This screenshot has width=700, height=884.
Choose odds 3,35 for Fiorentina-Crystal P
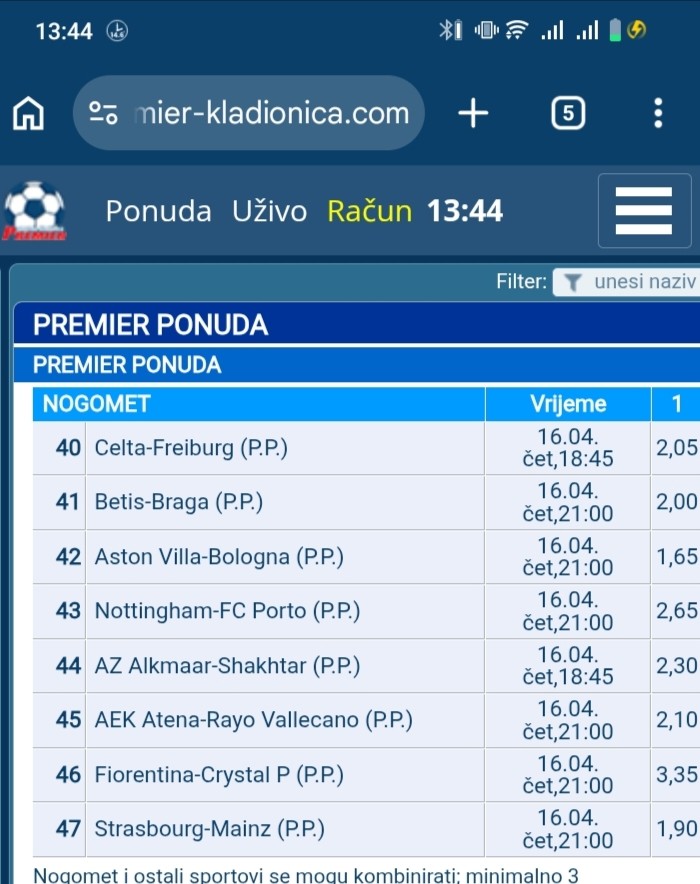(676, 775)
